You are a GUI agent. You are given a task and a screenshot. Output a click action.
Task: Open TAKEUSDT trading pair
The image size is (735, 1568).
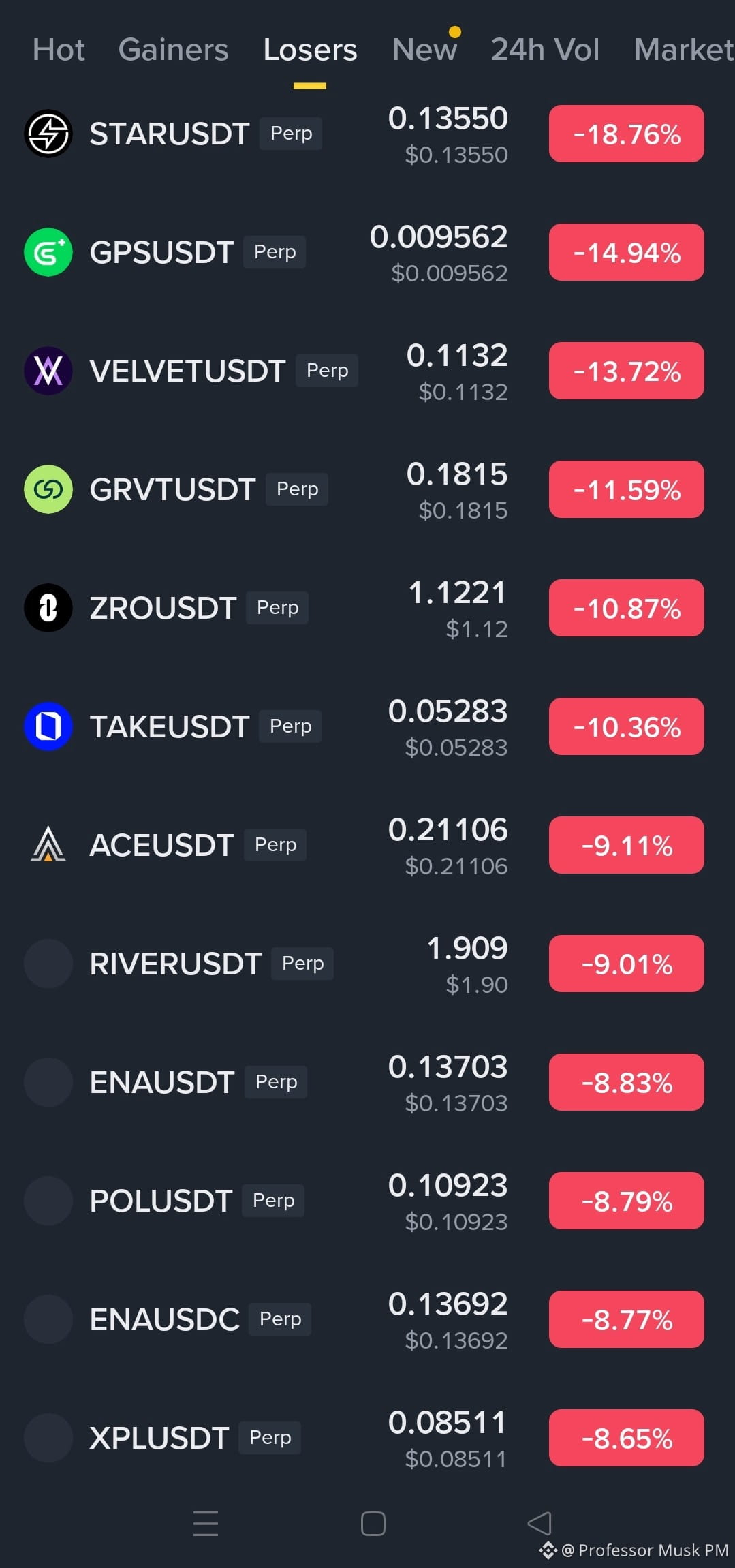(x=367, y=727)
